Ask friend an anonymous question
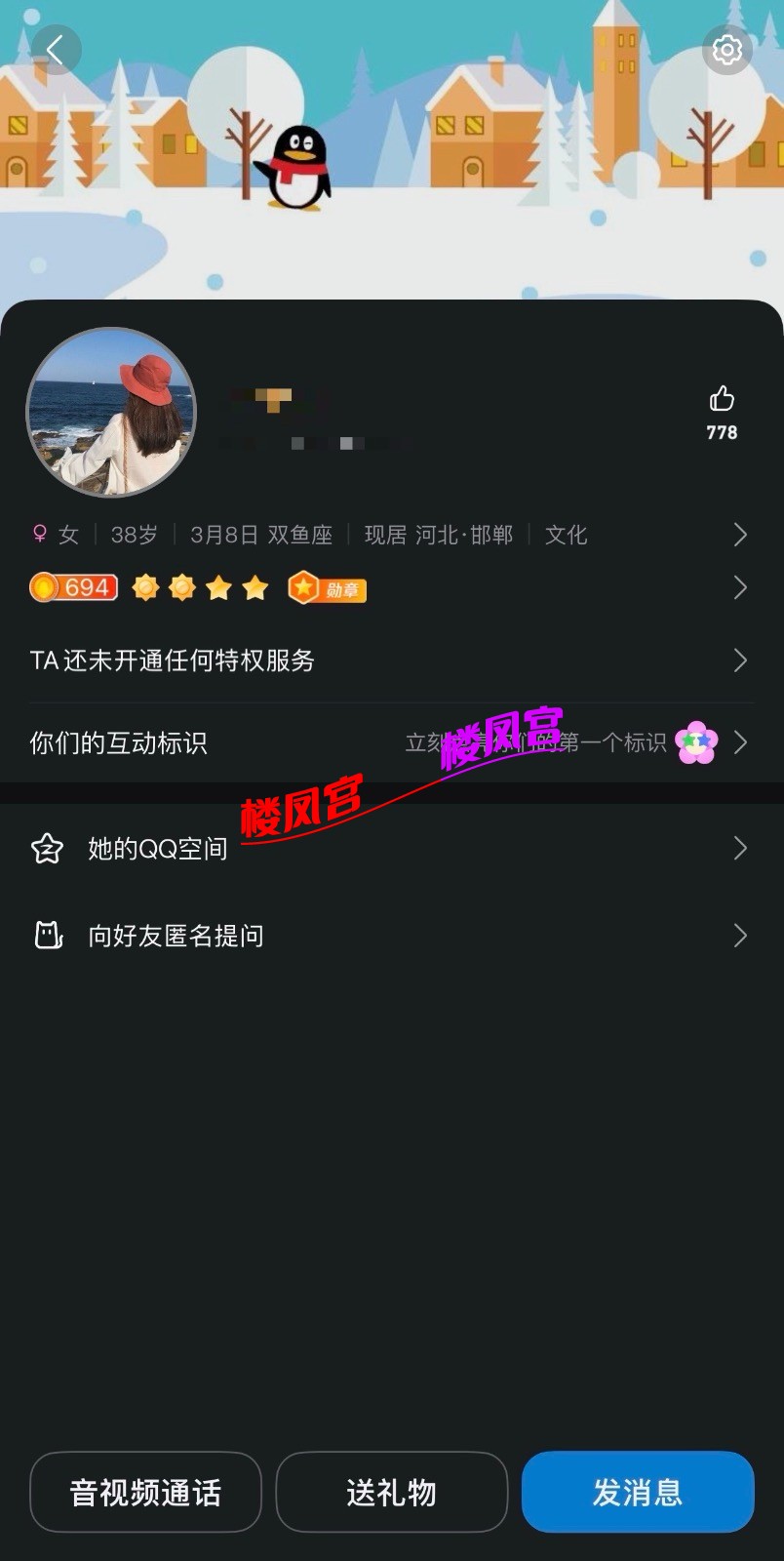The width and height of the screenshot is (784, 1561). coord(390,937)
